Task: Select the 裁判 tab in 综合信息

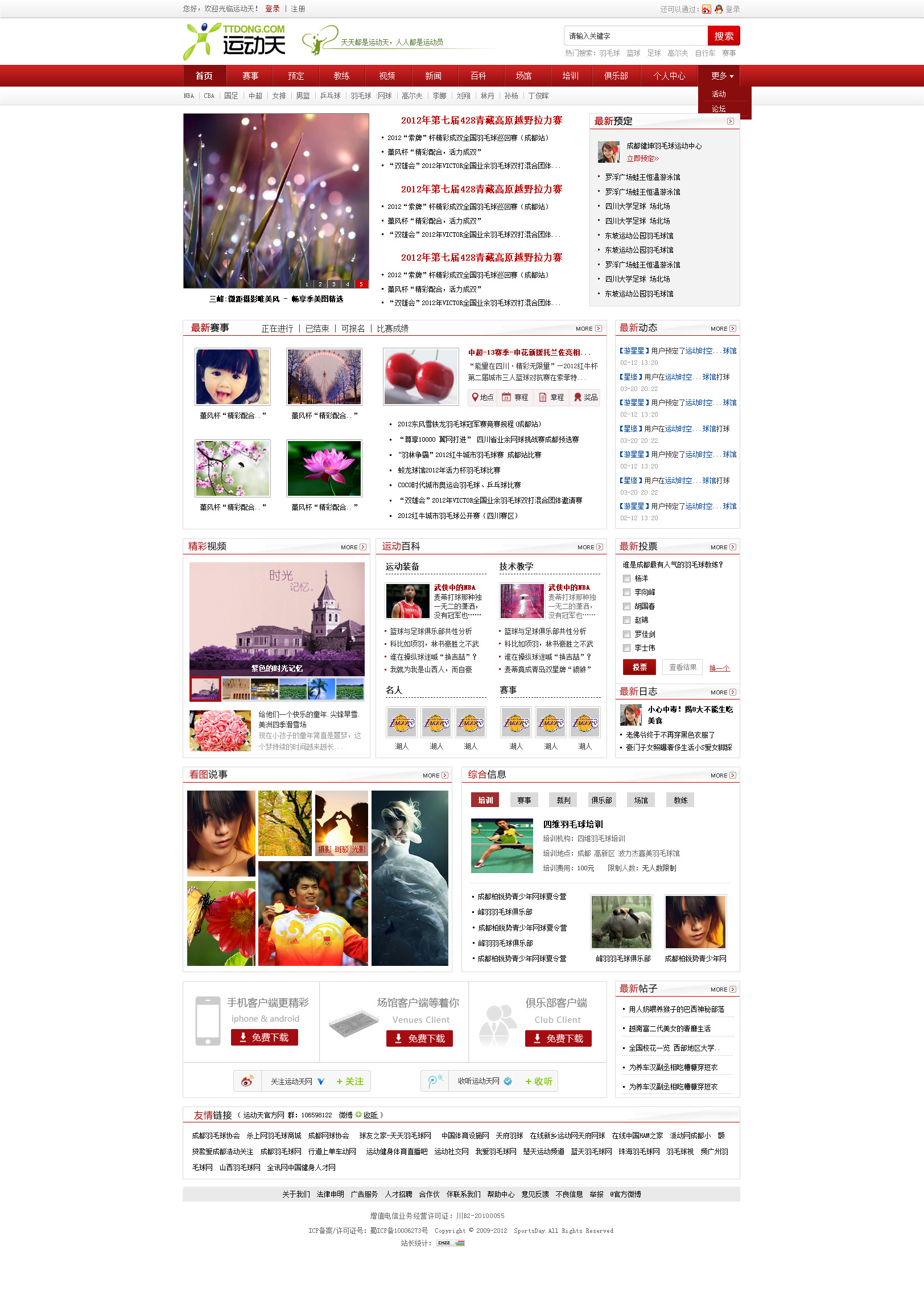Action: tap(563, 800)
